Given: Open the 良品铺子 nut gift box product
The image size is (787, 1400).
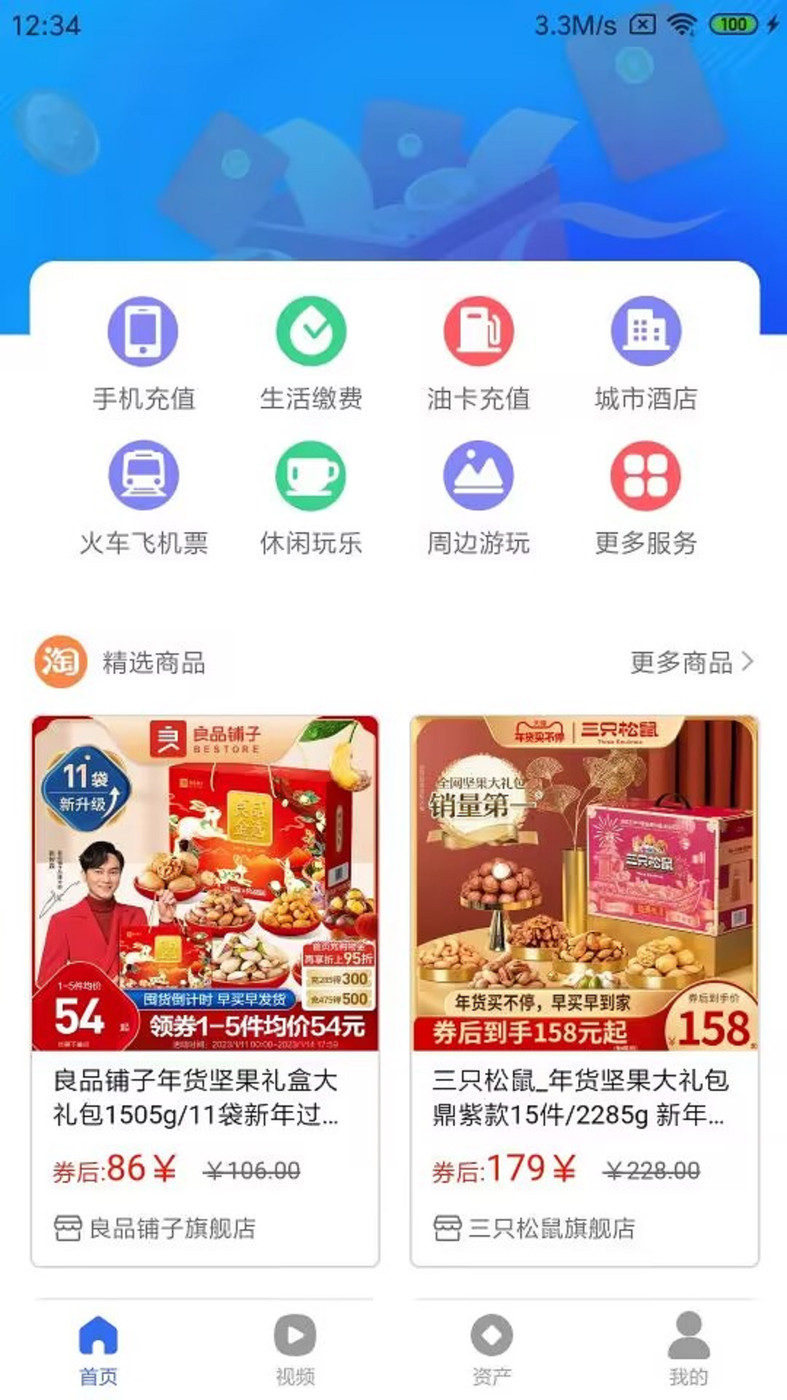Looking at the screenshot, I should (205, 880).
